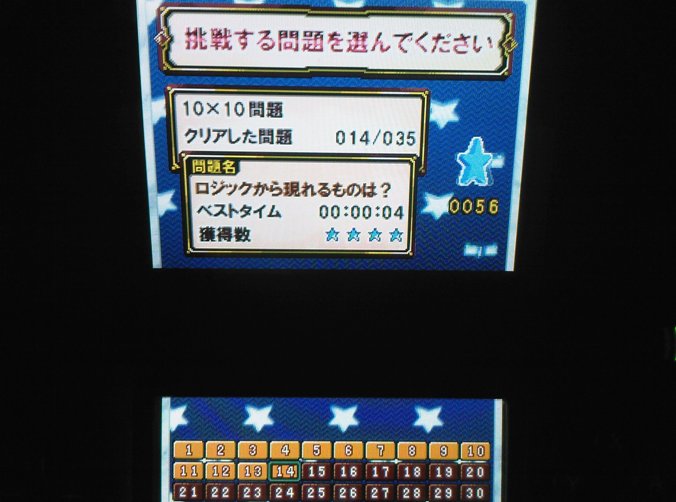The width and height of the screenshot is (676, 502).
Task: Choose puzzle number 7
Action: (381, 451)
